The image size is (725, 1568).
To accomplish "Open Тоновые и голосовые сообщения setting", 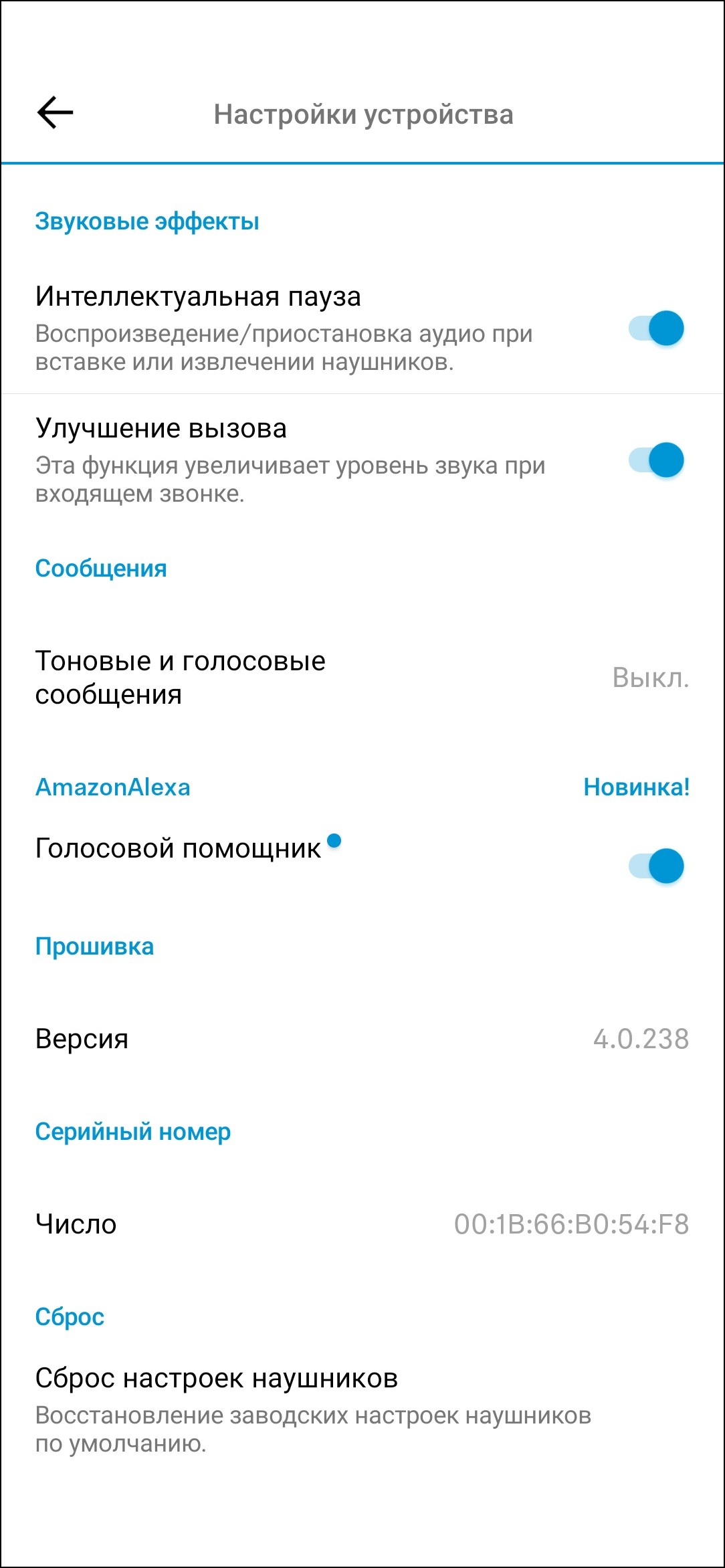I will click(x=361, y=678).
